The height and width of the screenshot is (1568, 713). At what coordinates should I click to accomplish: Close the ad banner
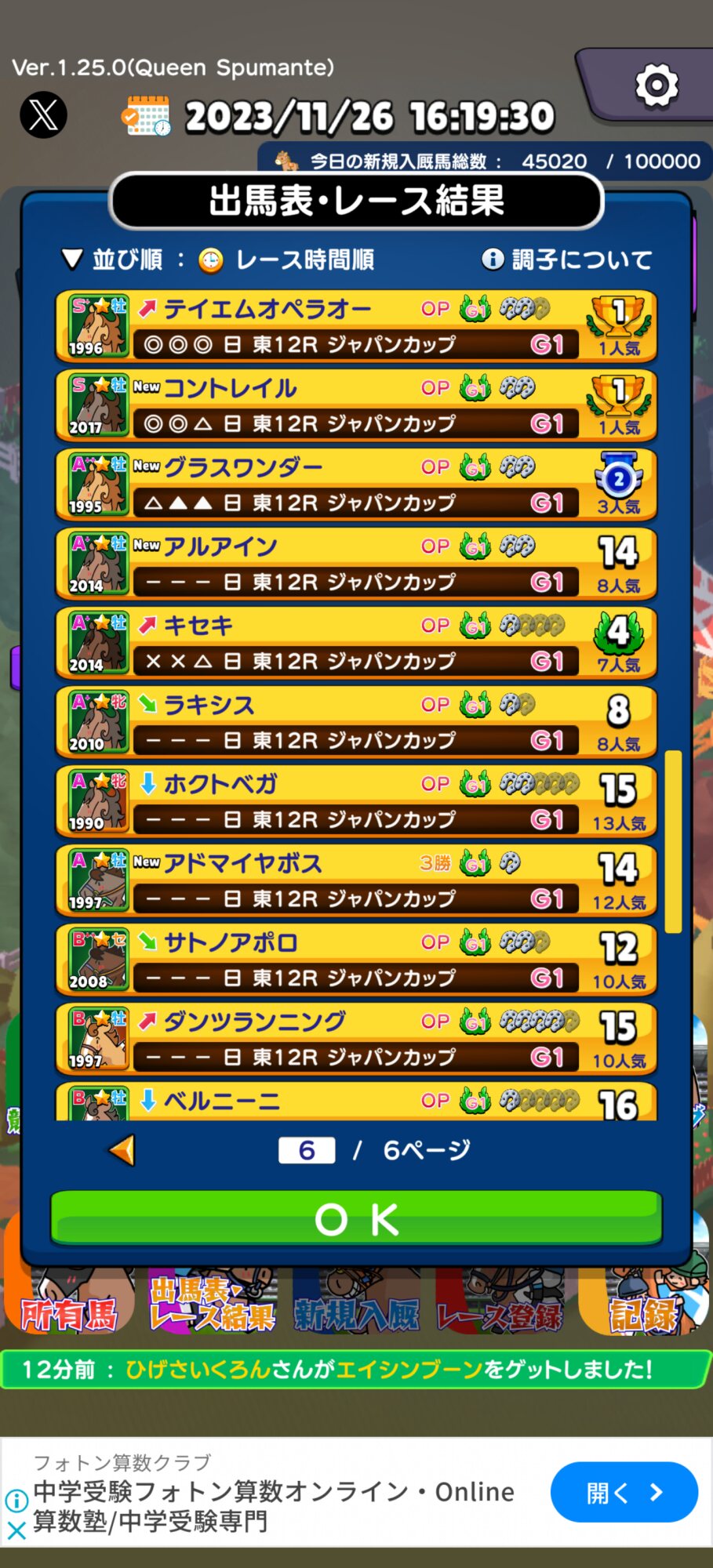click(x=16, y=1530)
